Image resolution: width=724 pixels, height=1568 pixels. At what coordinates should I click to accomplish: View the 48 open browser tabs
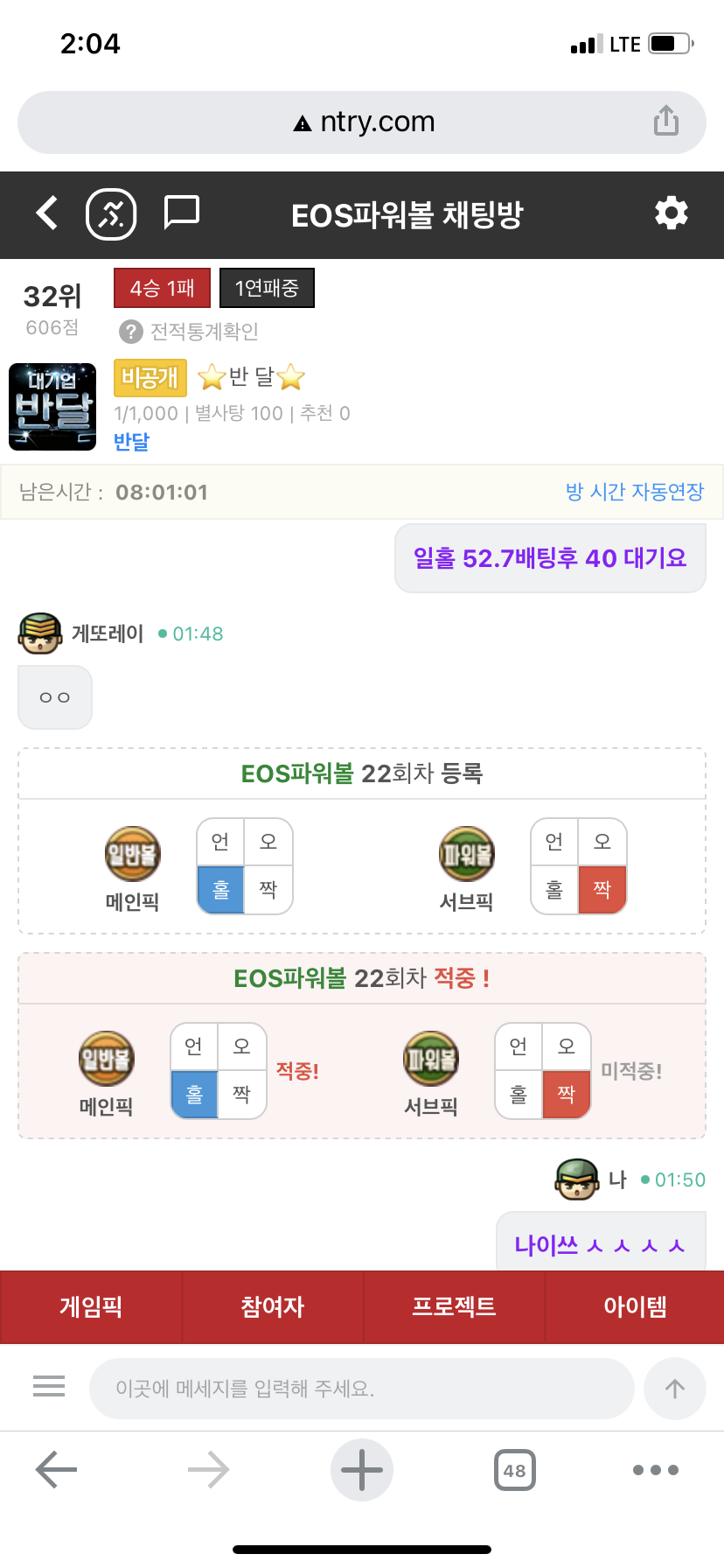coord(514,1470)
